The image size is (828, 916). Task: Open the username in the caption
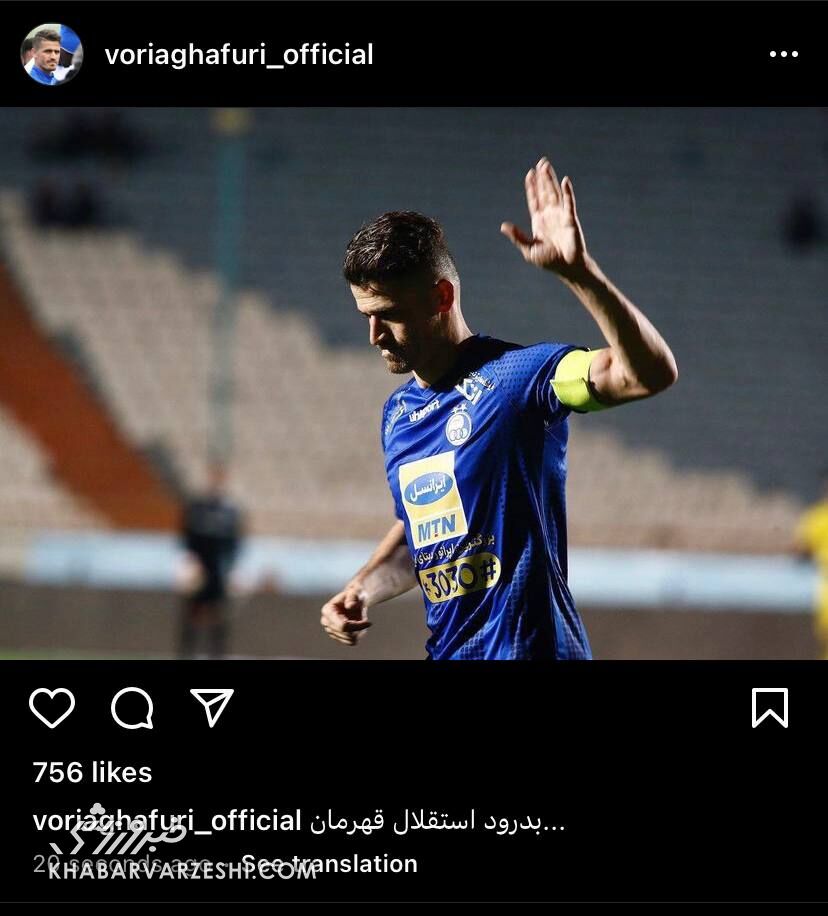coord(167,821)
